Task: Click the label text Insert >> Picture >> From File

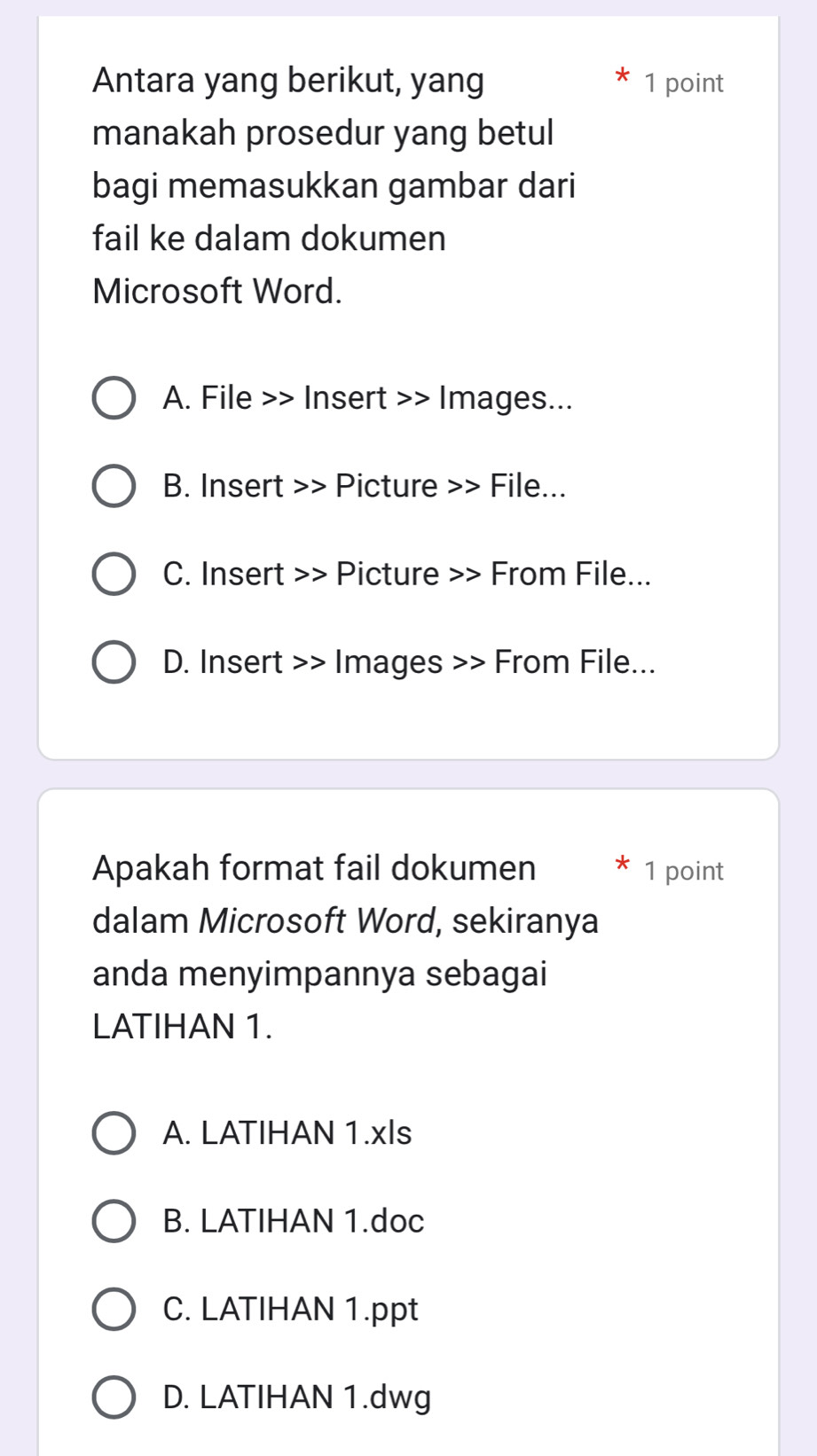Action: [x=409, y=575]
